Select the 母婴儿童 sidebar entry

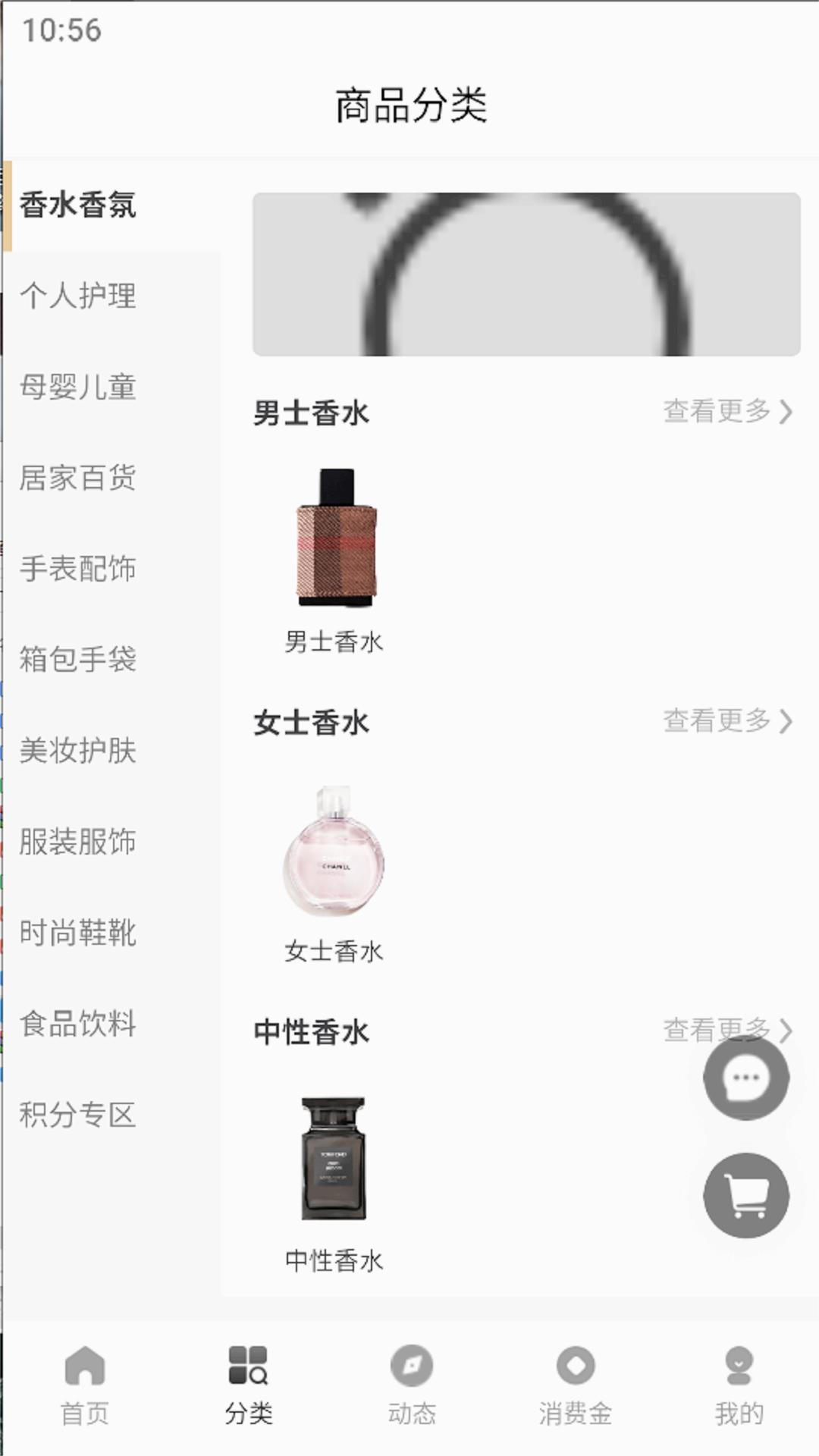tap(79, 388)
